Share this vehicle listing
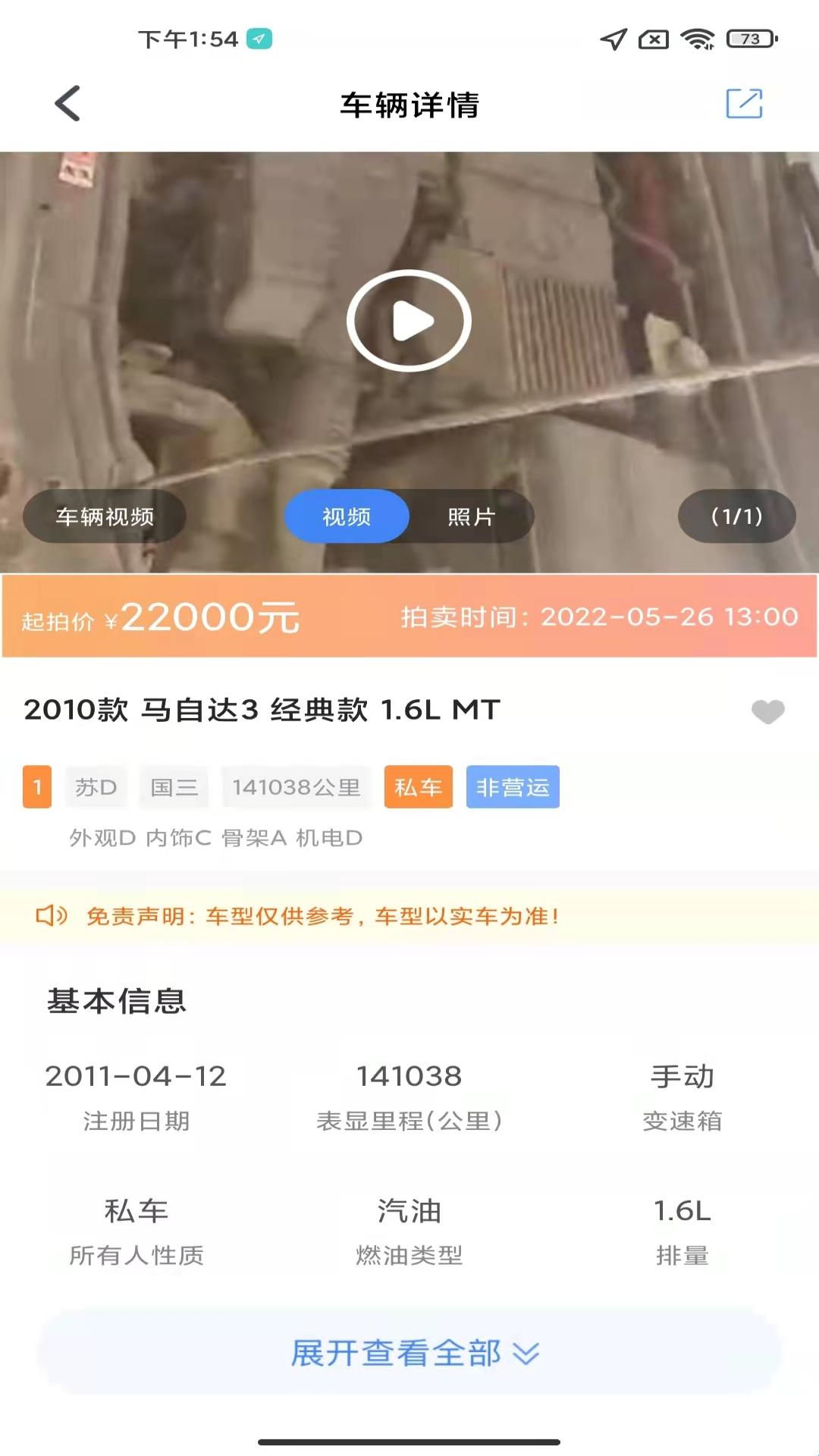 click(x=744, y=103)
